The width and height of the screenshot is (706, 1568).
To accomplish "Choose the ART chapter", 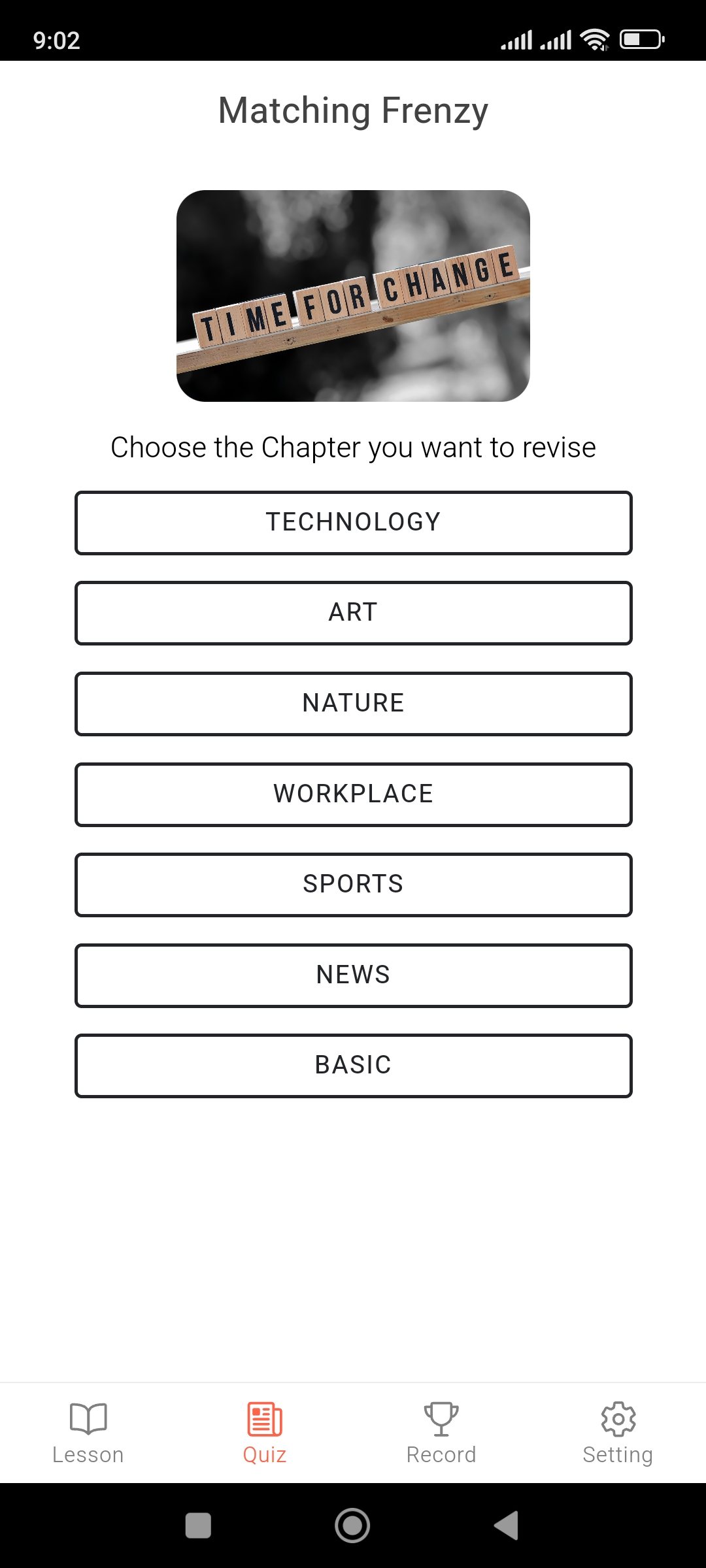I will point(353,613).
